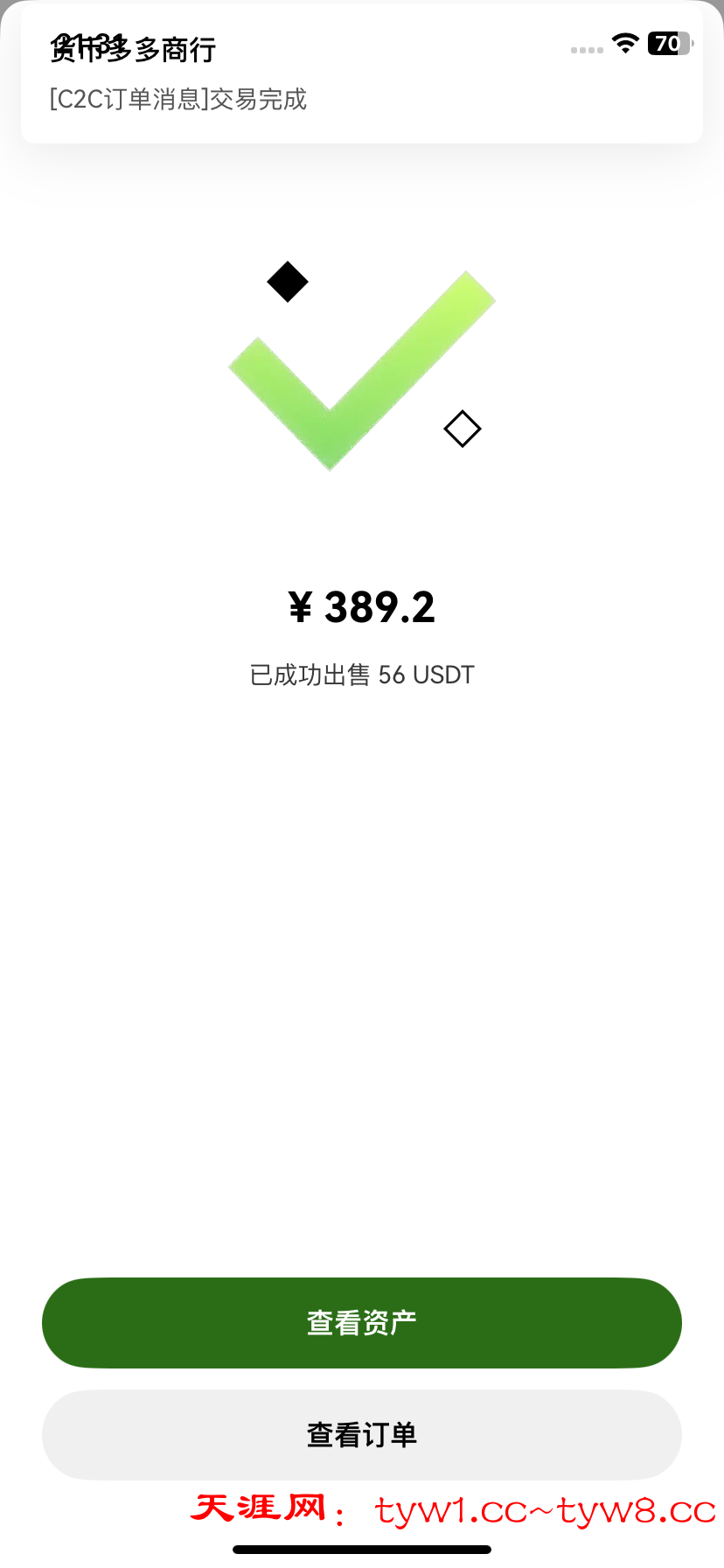
Task: Tap the 查看资产 button
Action: pyautogui.click(x=362, y=1322)
